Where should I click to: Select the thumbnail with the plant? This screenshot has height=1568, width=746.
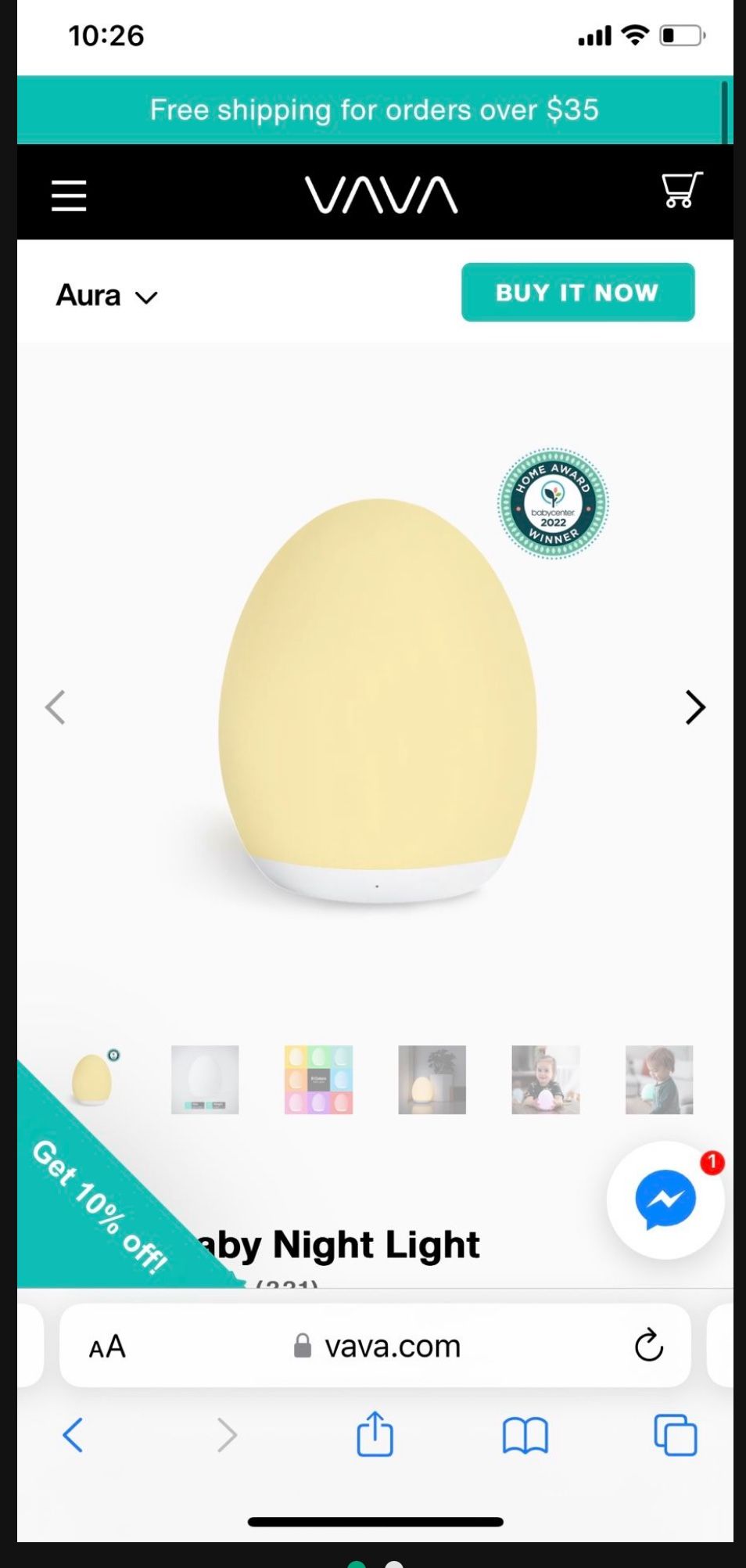coord(432,1079)
